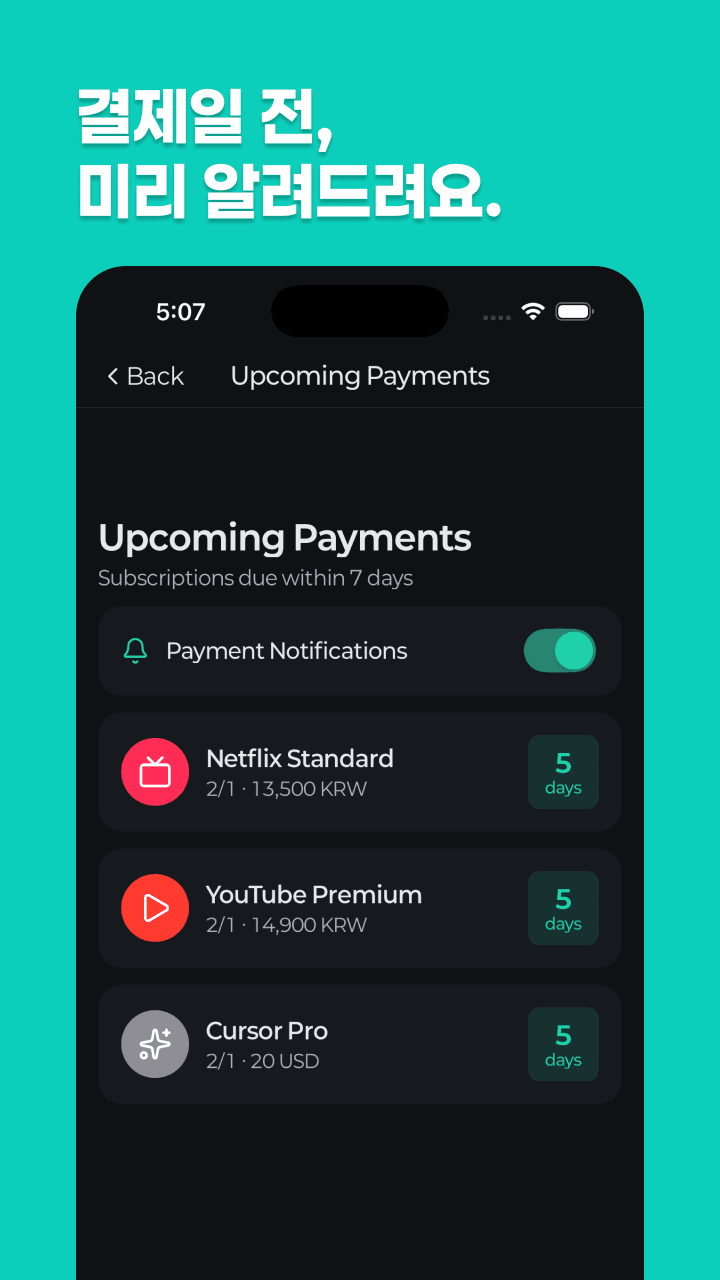The width and height of the screenshot is (720, 1280).
Task: Open the Netflix Standard subscription entry
Action: tap(360, 771)
